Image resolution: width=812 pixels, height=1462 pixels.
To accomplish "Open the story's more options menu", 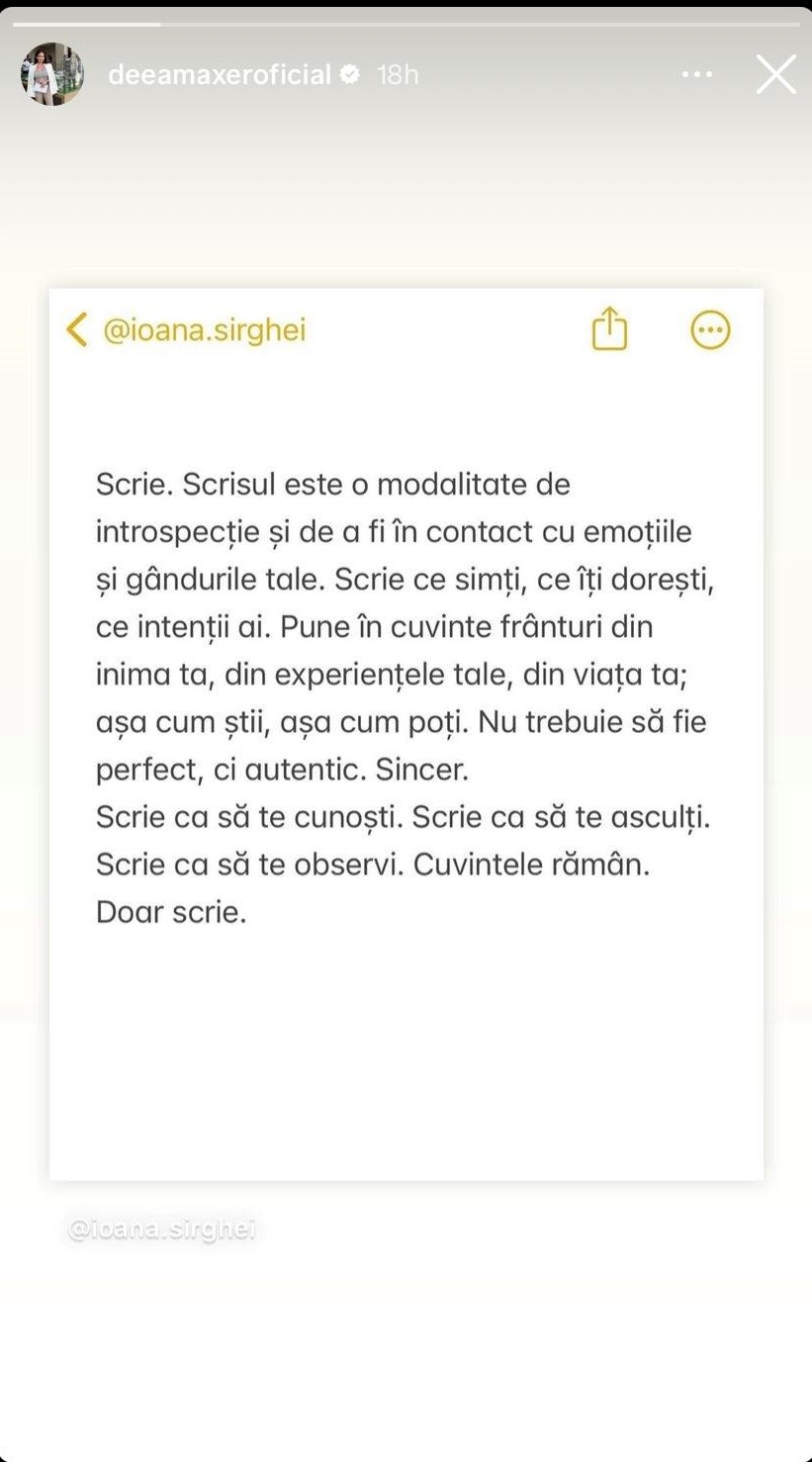I will 697,74.
